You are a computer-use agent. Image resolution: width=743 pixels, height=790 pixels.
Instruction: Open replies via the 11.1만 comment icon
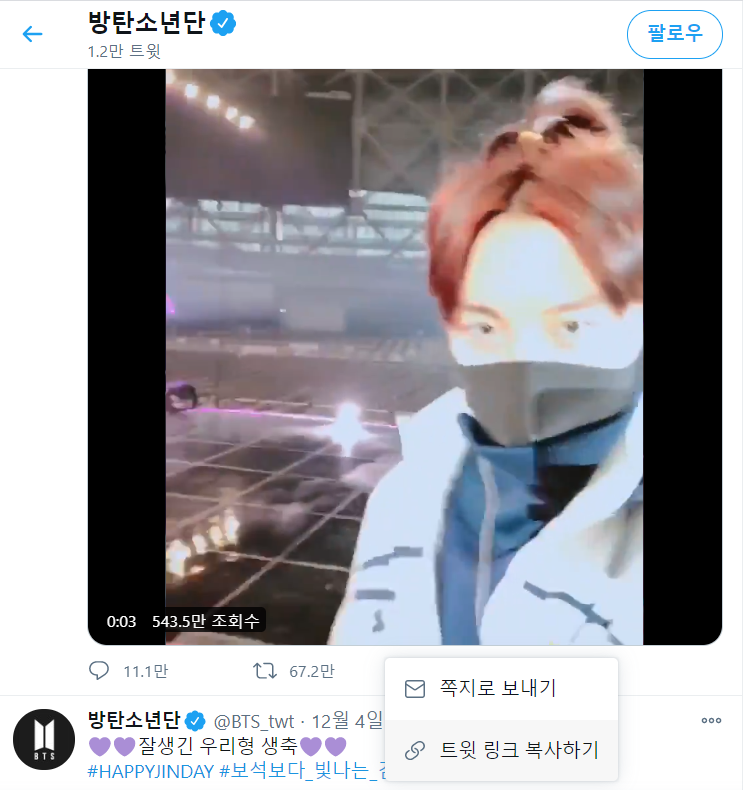99,671
